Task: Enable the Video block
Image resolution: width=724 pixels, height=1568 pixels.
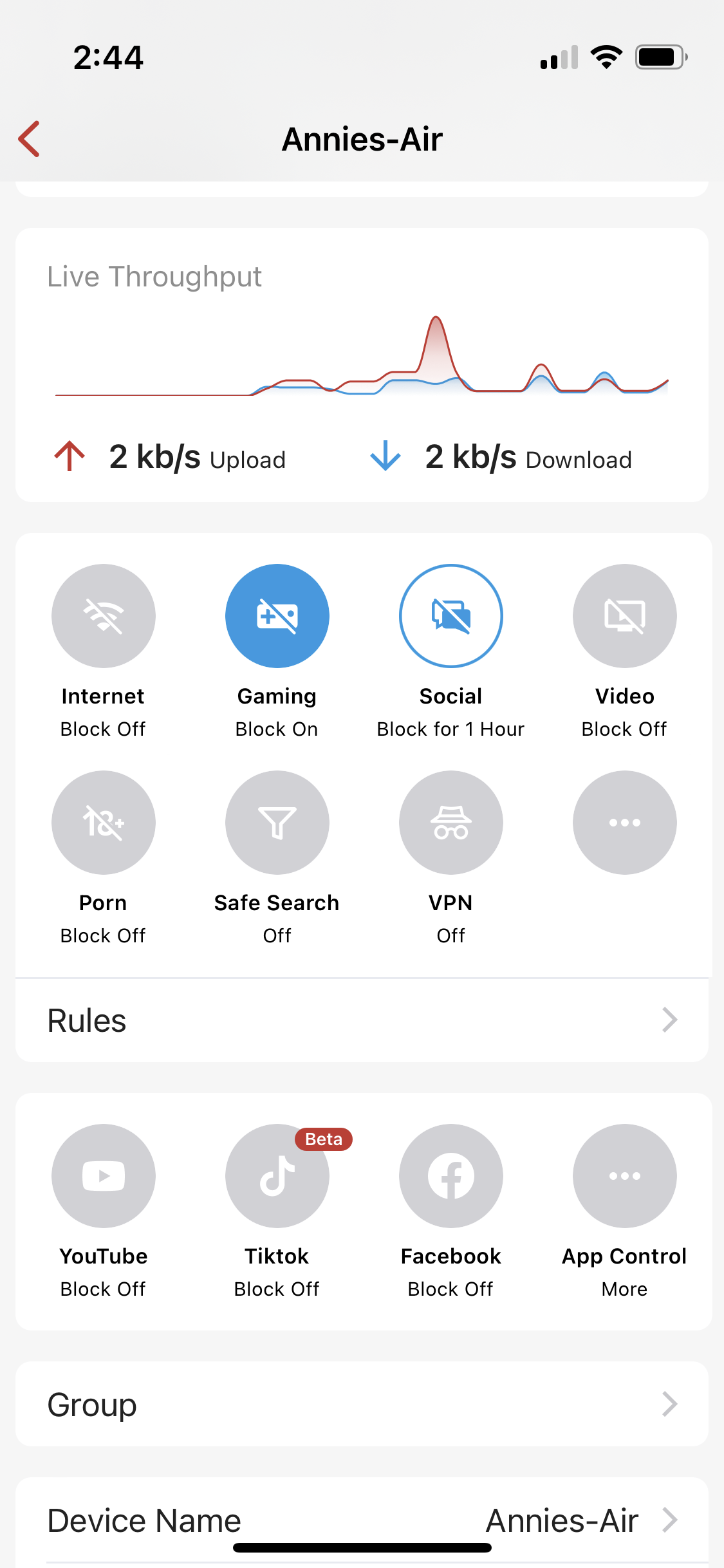Action: 625,616
